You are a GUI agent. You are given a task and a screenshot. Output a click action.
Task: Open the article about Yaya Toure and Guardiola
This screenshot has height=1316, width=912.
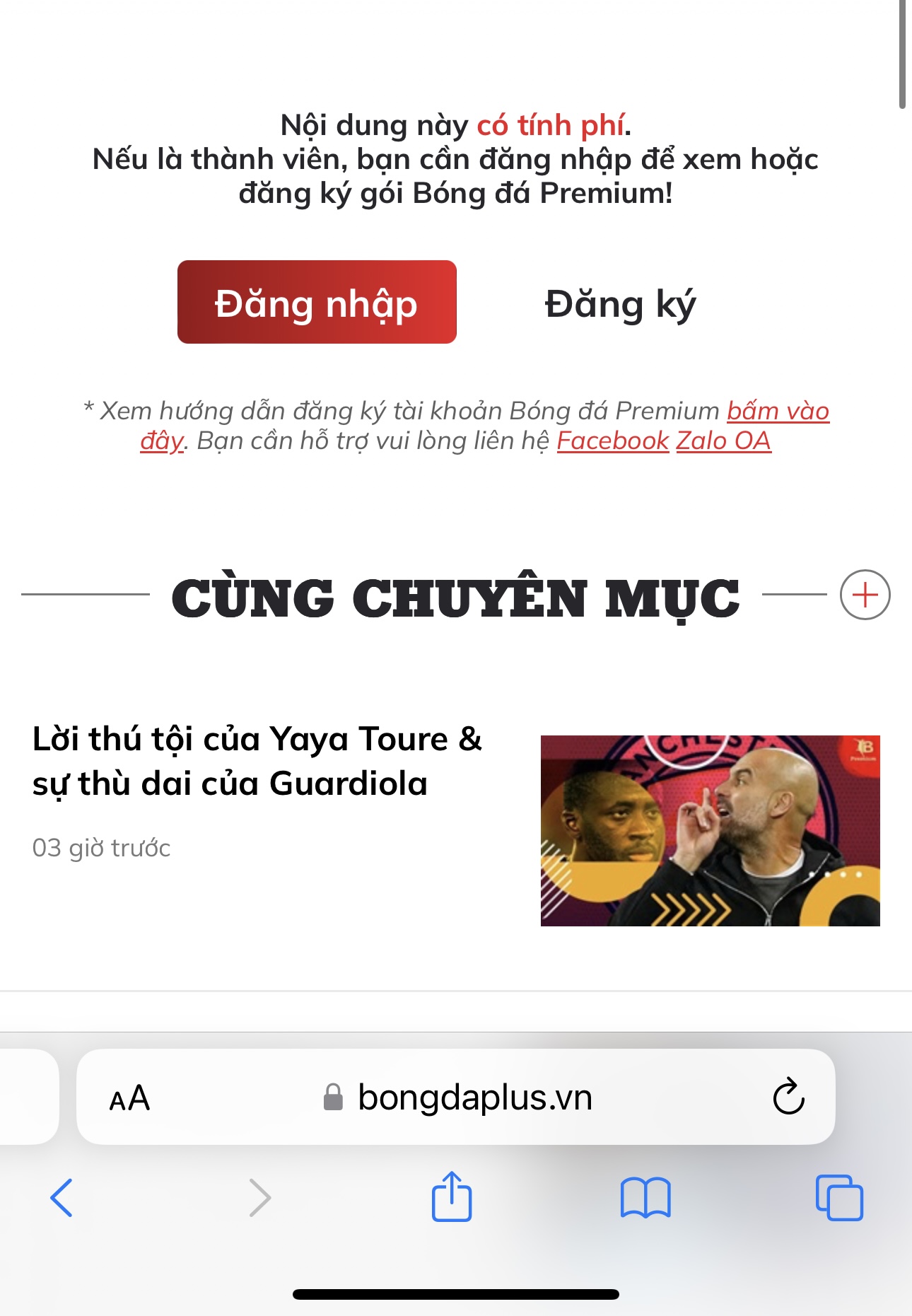[x=257, y=761]
